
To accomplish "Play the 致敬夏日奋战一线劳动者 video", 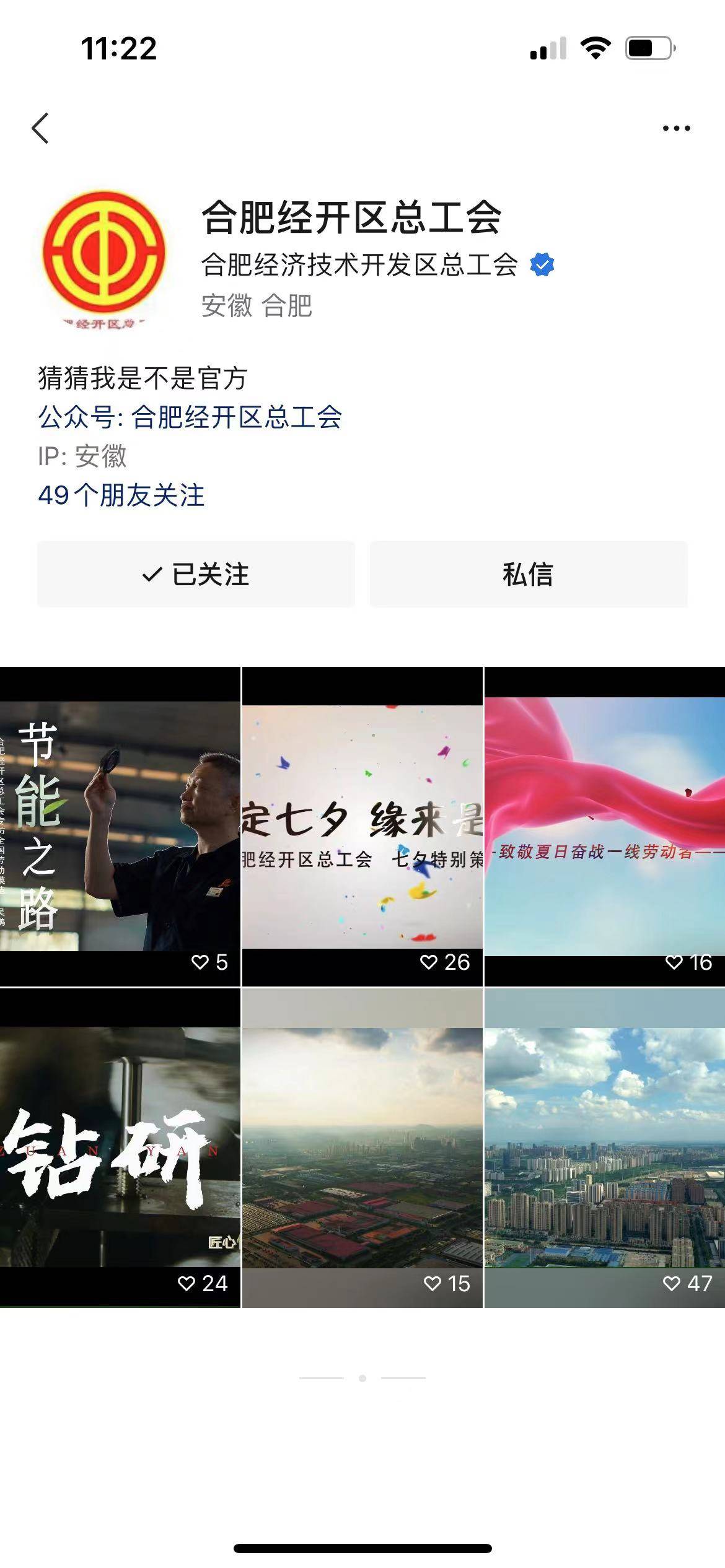I will click(604, 826).
